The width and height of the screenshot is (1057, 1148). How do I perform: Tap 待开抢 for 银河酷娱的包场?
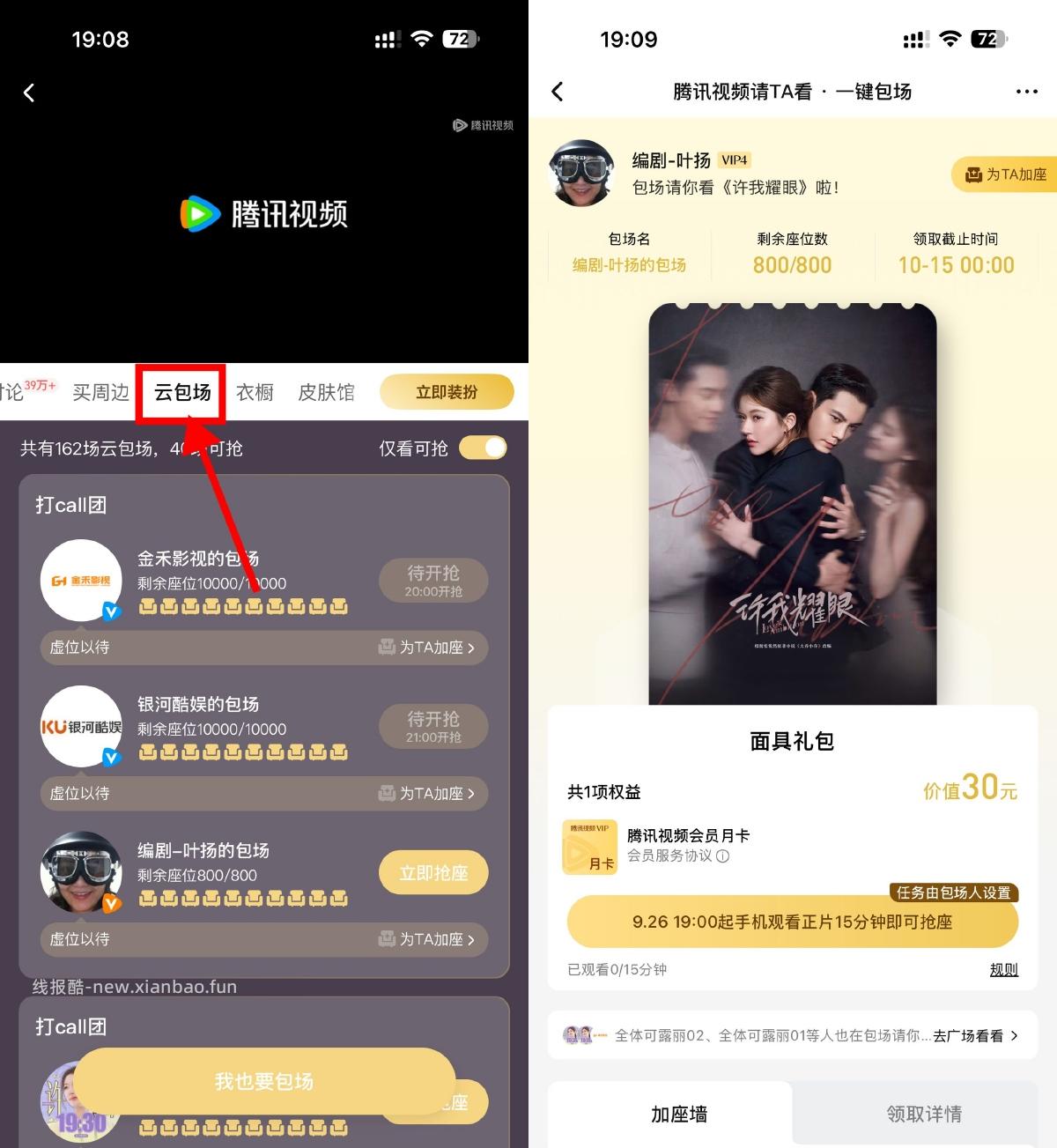pos(433,726)
